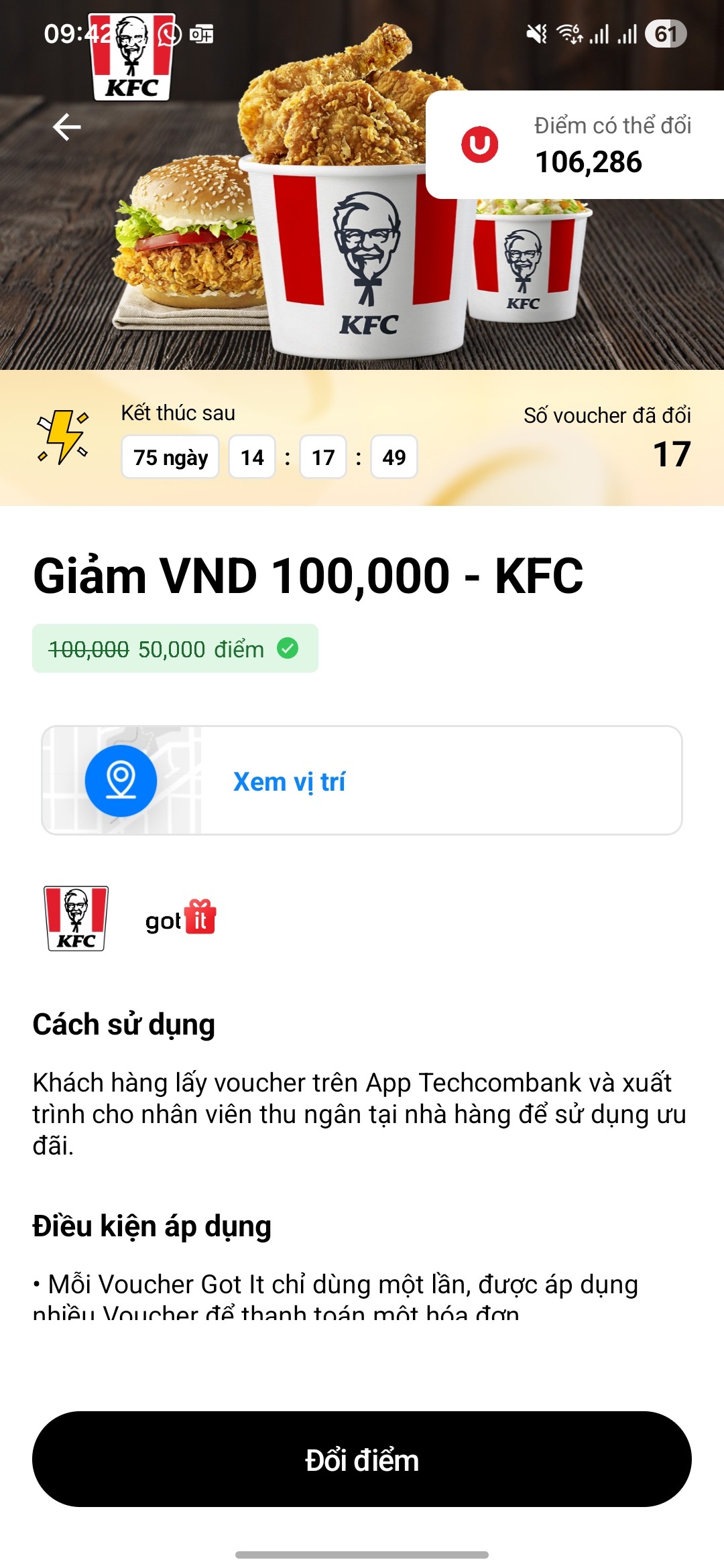Tap the Đổi điểm button
Screen dimensions: 724x1568
point(362,1459)
